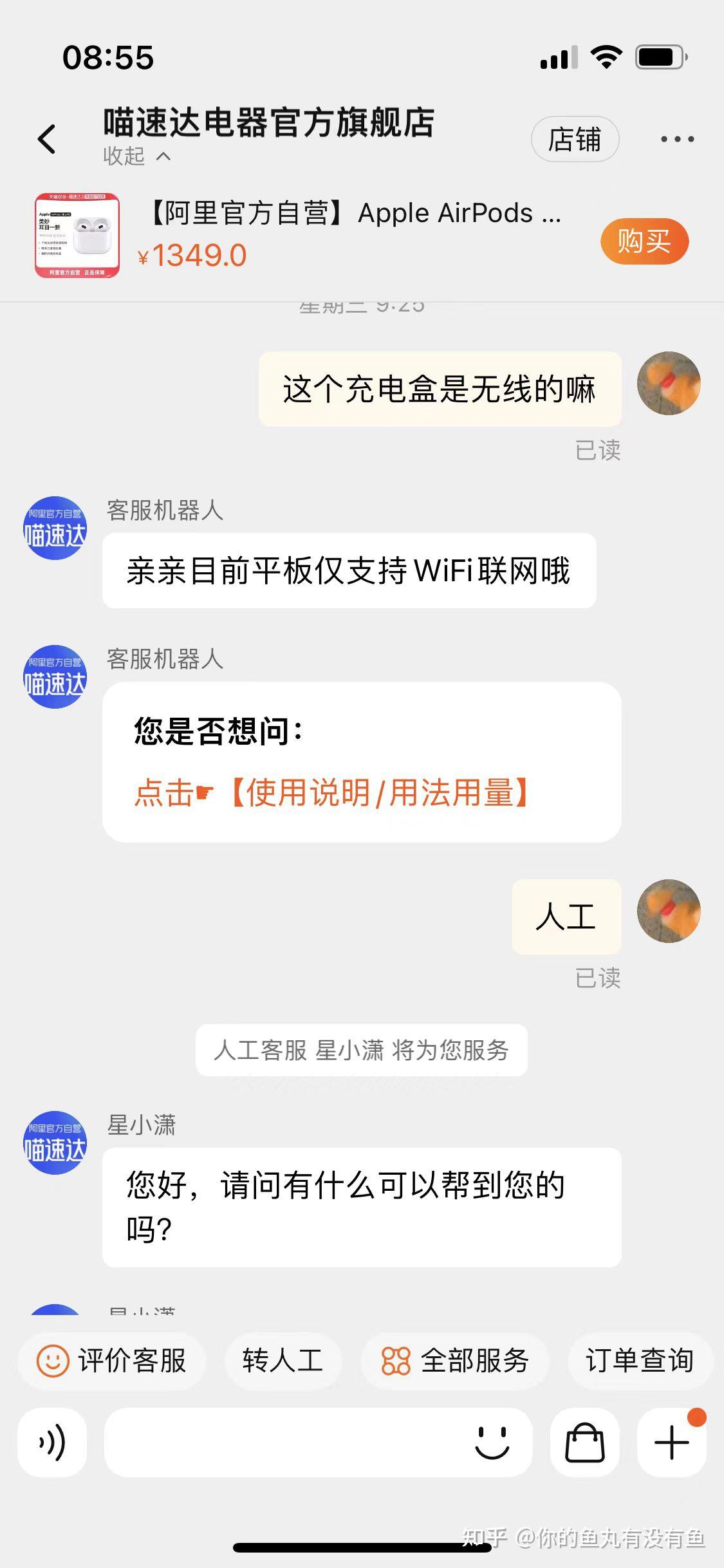Select the 转人工 chip
724x1568 pixels.
[x=283, y=1360]
